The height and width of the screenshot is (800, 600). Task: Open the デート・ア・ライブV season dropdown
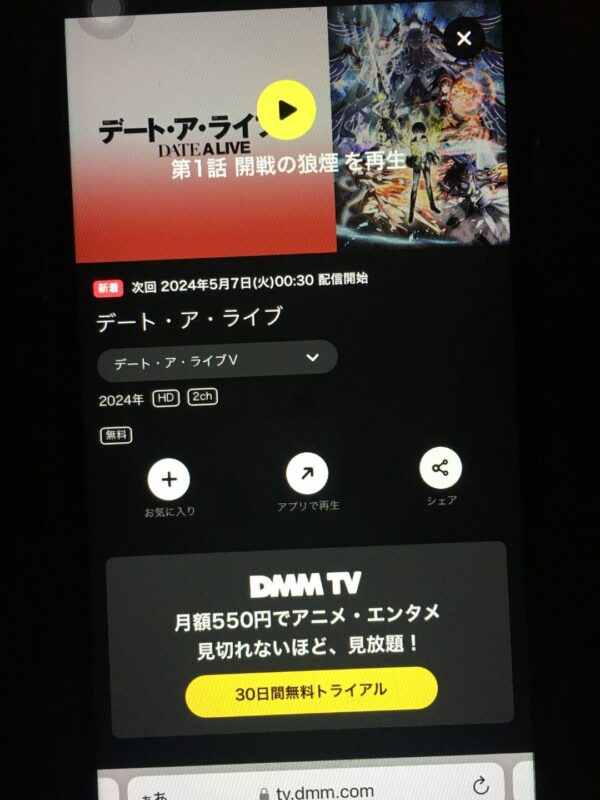coord(216,358)
